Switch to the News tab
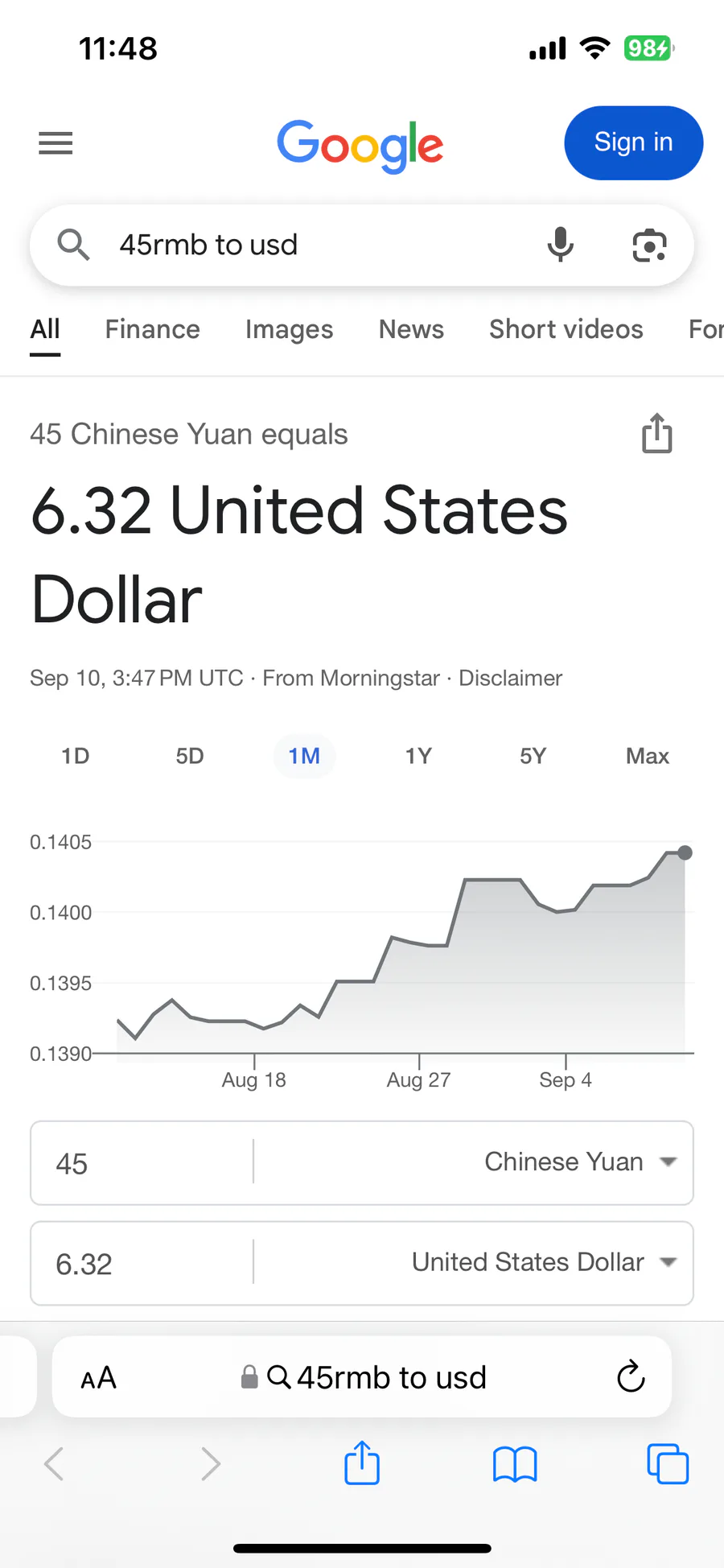This screenshot has height=1568, width=724. pyautogui.click(x=411, y=329)
